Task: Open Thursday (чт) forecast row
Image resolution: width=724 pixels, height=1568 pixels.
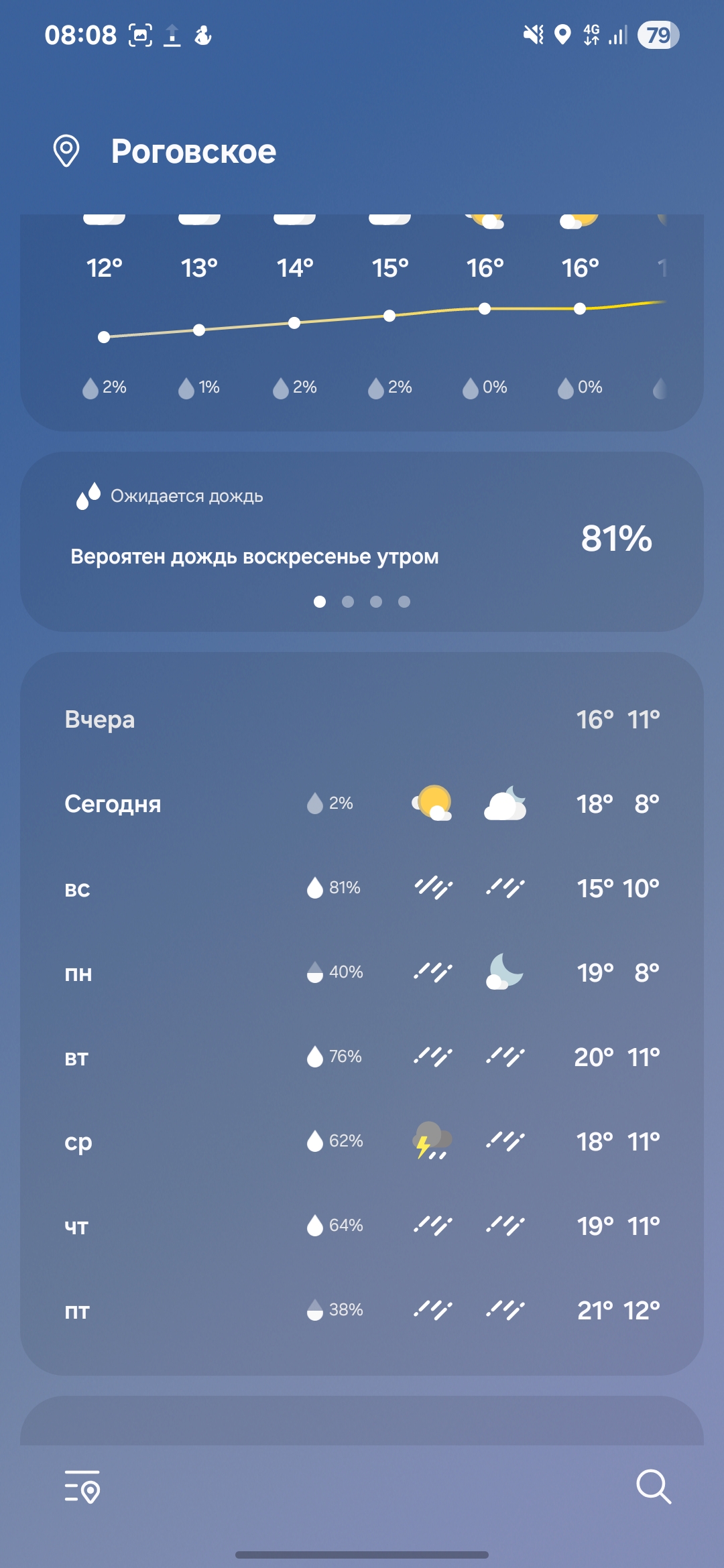Action: pyautogui.click(x=362, y=1226)
